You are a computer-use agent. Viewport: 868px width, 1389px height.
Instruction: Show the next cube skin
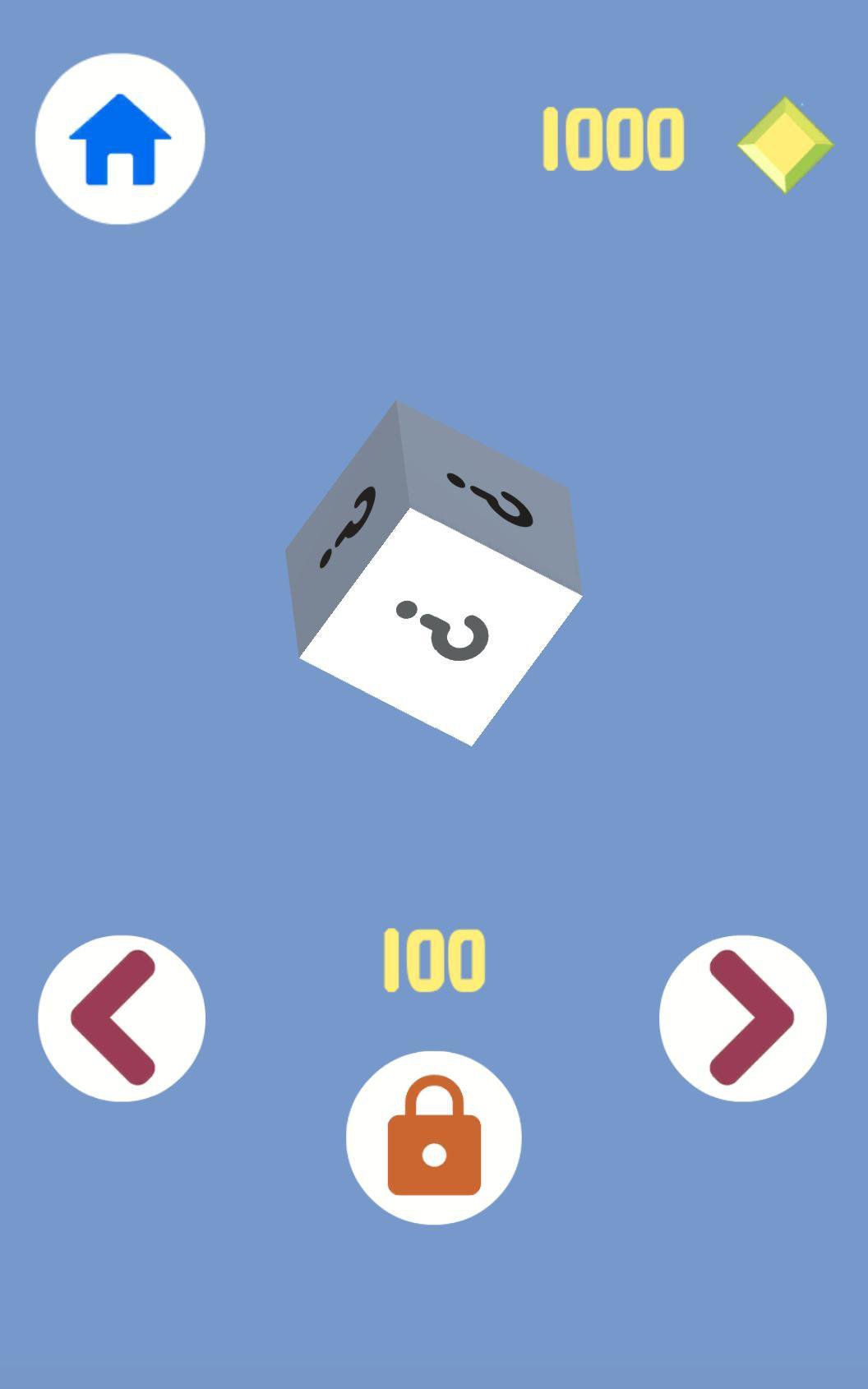pyautogui.click(x=743, y=1018)
